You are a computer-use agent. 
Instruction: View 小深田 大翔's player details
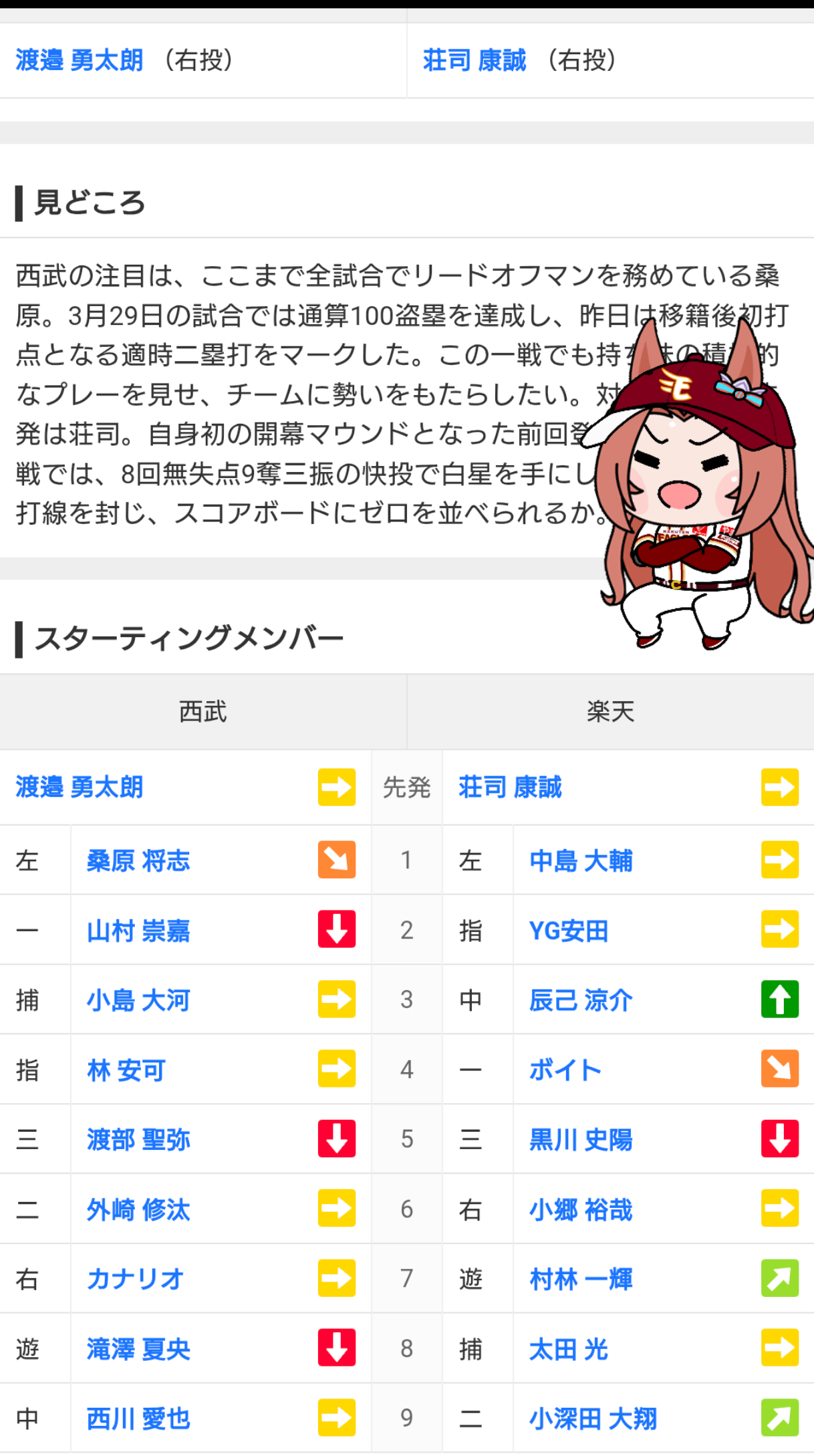click(x=593, y=1419)
